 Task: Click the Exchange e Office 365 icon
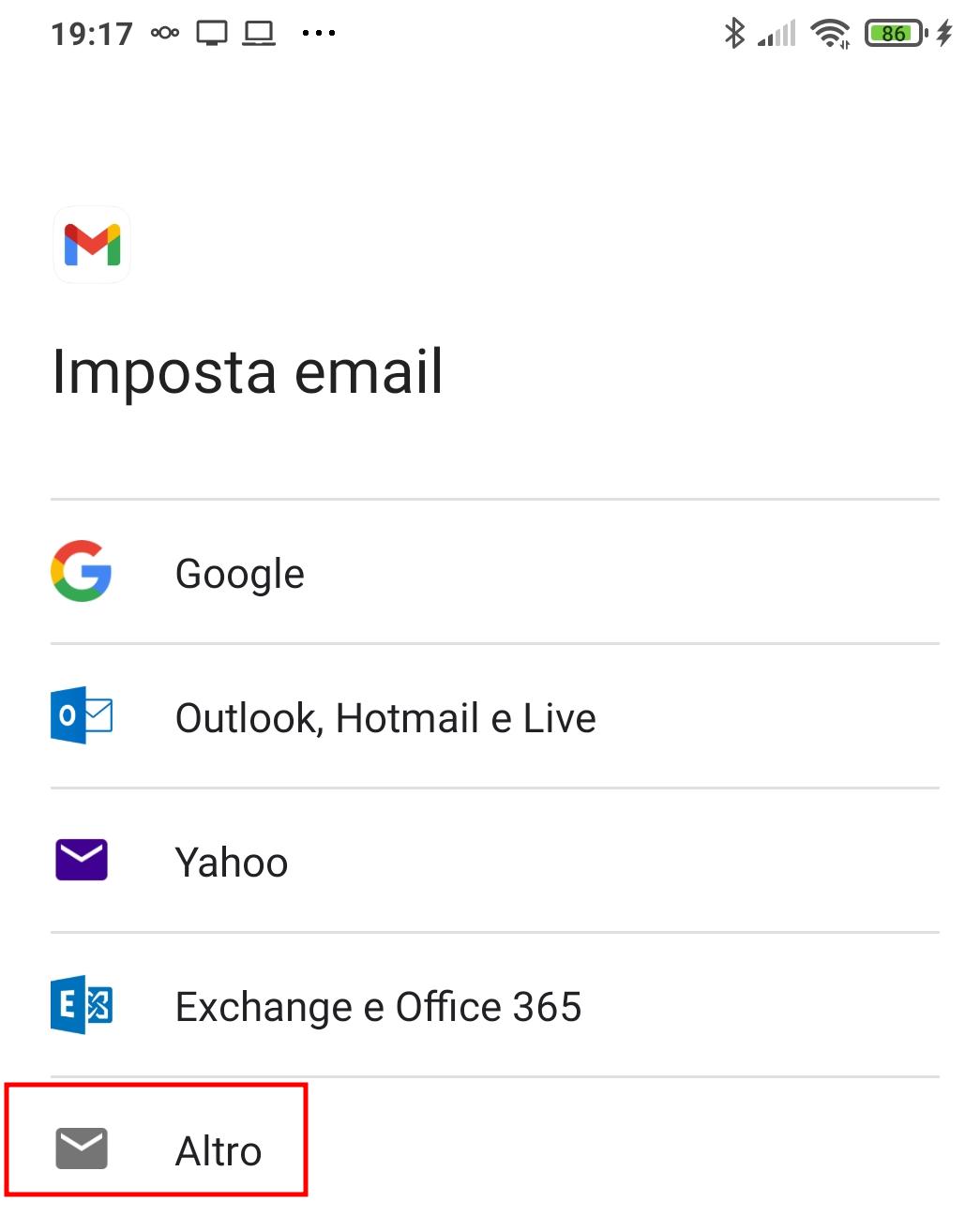(81, 1005)
